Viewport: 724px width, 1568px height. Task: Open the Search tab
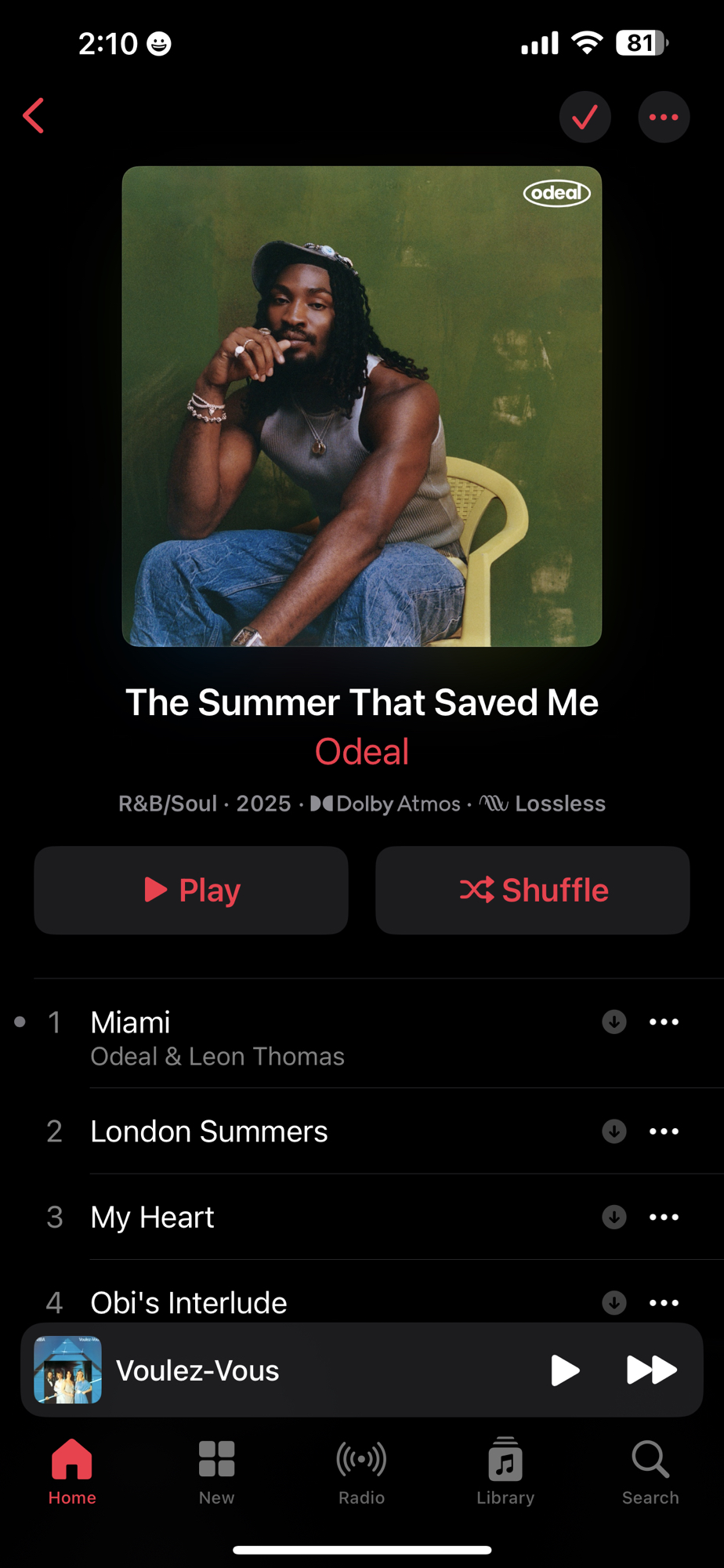pos(650,1472)
